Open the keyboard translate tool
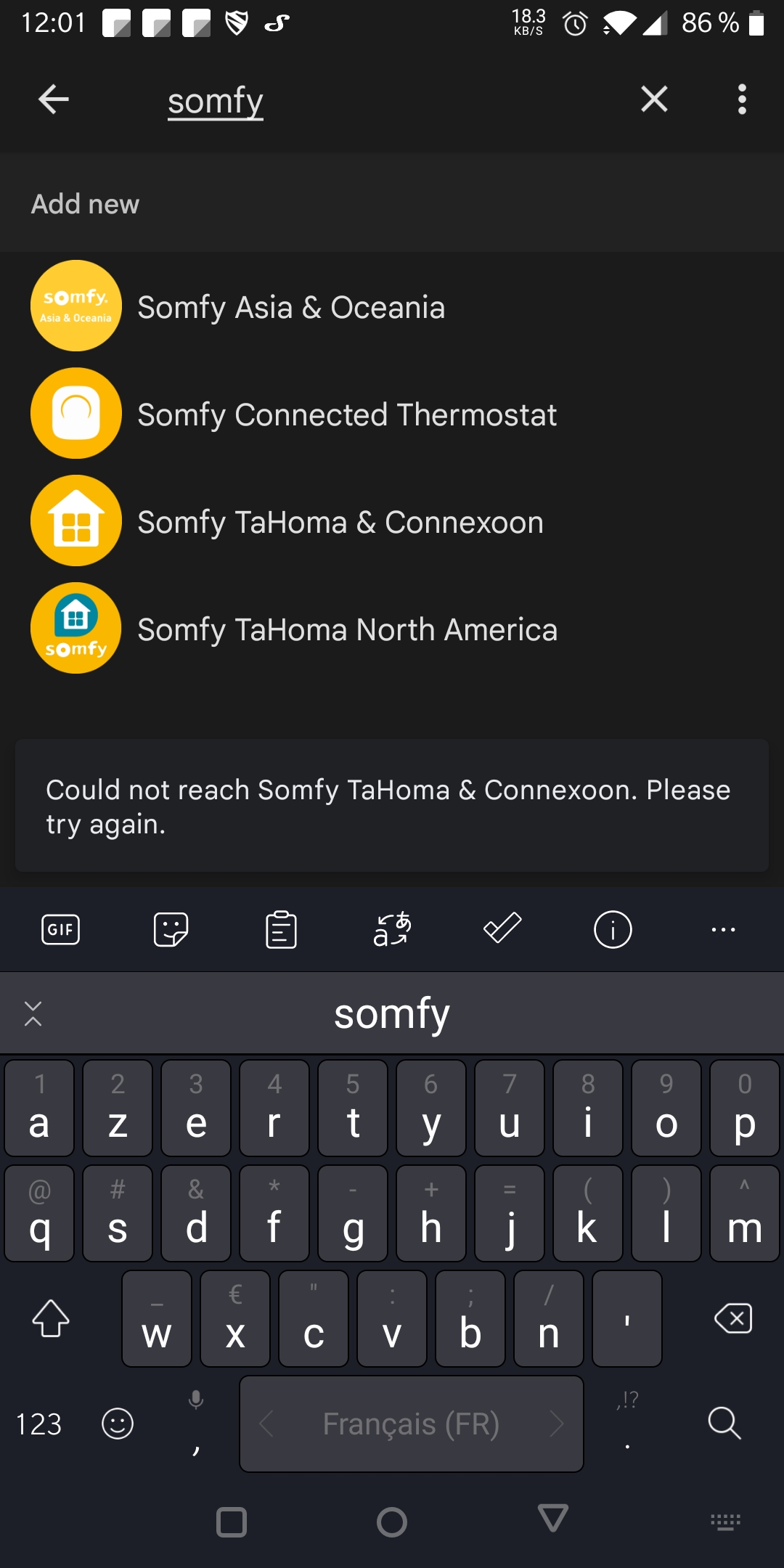 392,929
